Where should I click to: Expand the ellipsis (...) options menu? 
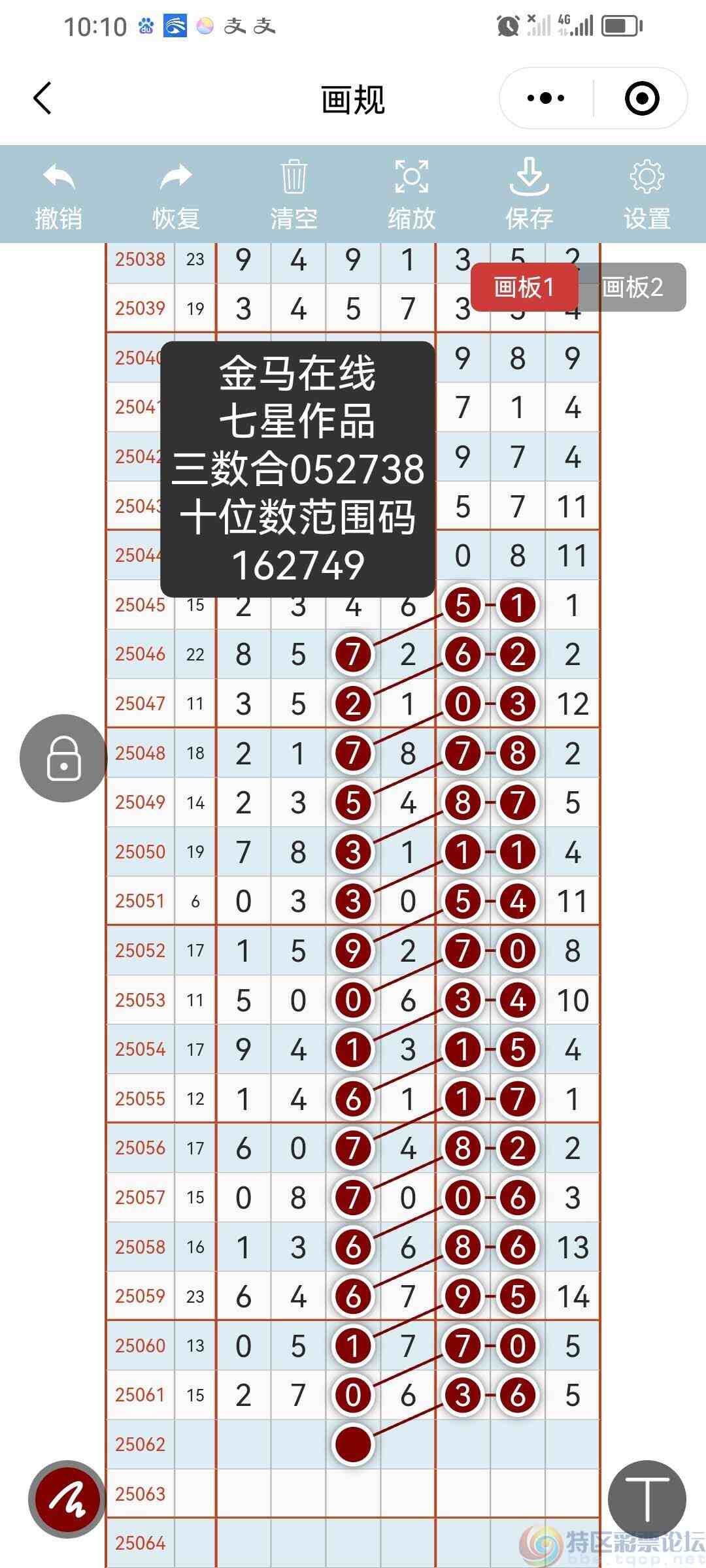(544, 97)
